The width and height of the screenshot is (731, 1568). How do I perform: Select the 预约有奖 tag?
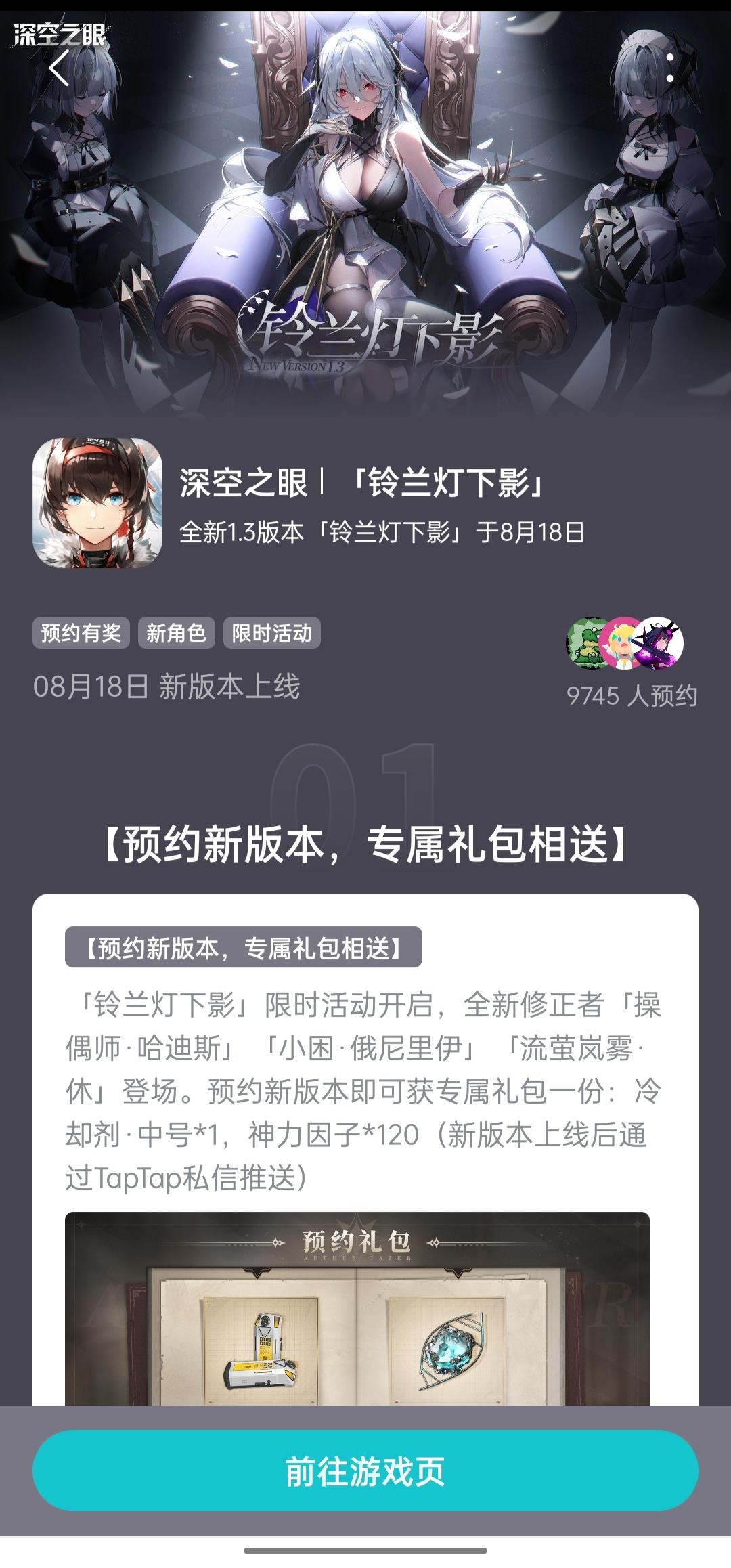[x=80, y=634]
